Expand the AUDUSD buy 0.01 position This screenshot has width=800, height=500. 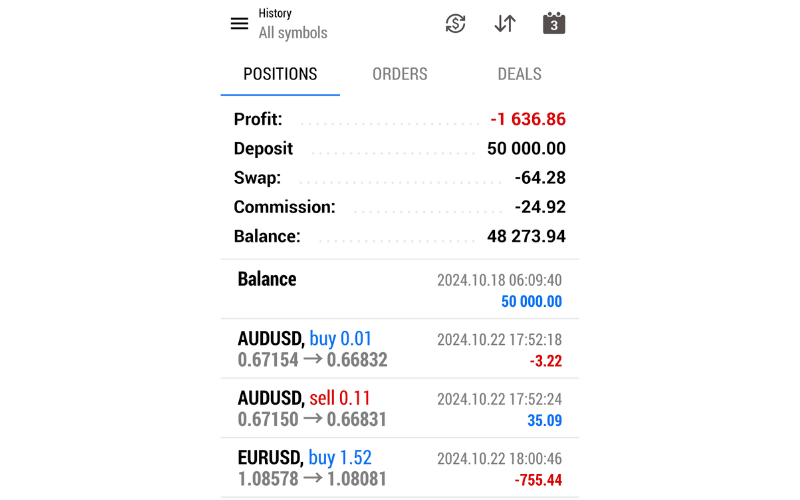tap(400, 349)
